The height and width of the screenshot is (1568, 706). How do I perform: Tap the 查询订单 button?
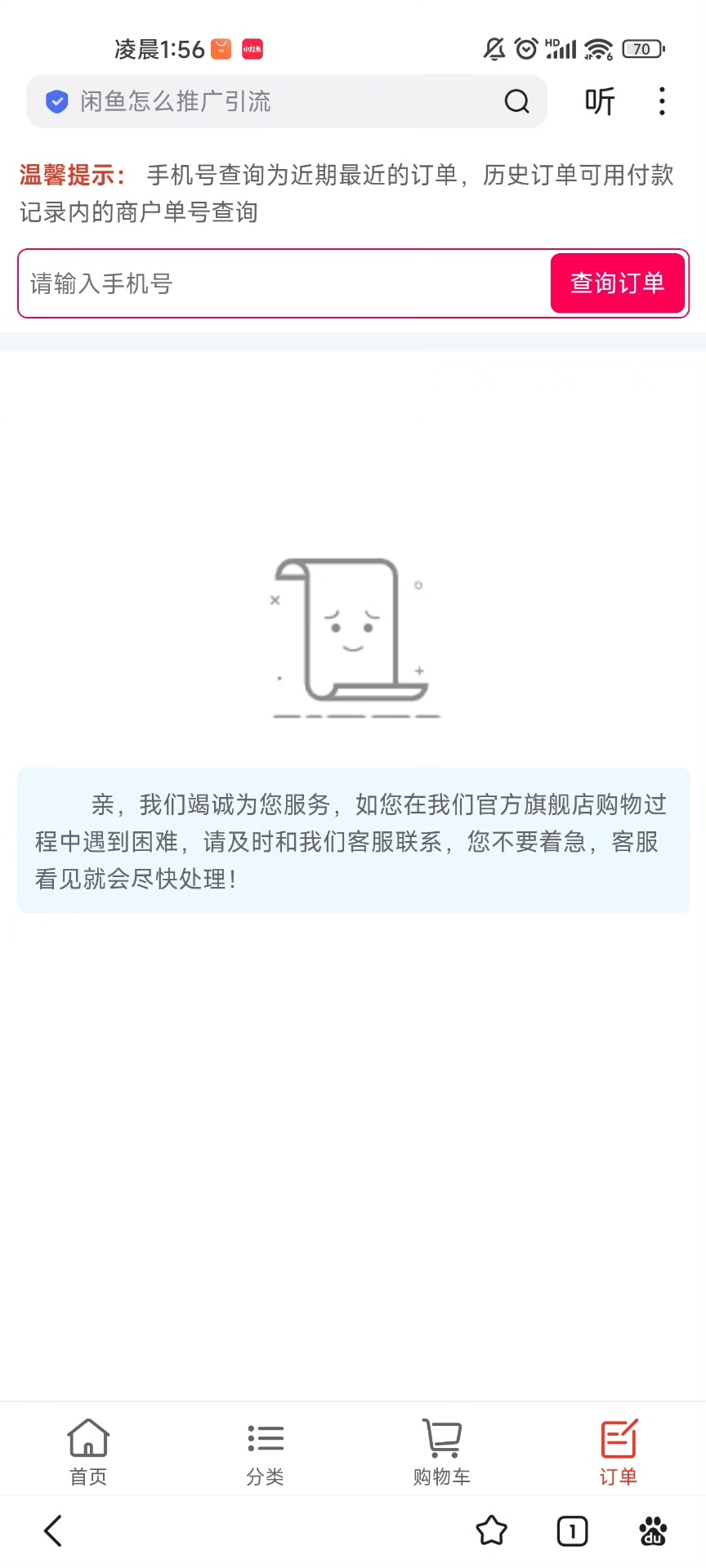pyautogui.click(x=617, y=283)
